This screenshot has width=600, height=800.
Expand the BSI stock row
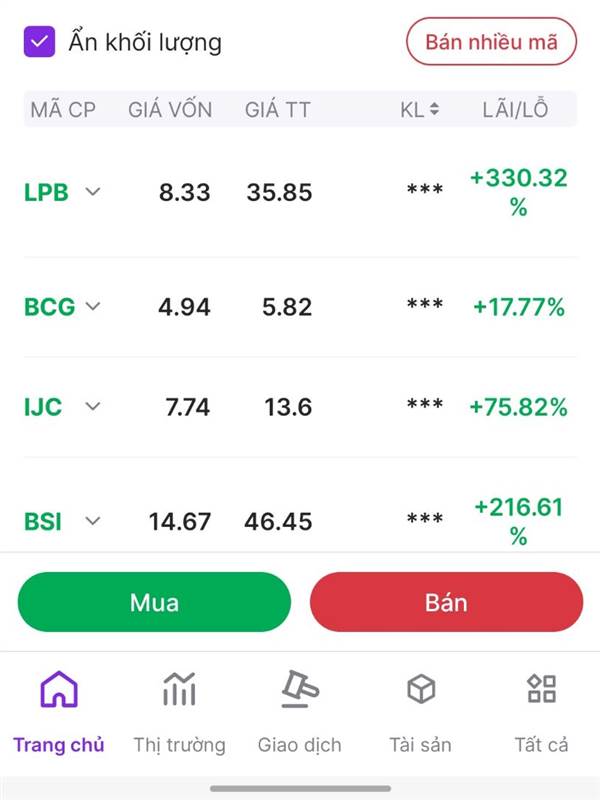pyautogui.click(x=93, y=521)
